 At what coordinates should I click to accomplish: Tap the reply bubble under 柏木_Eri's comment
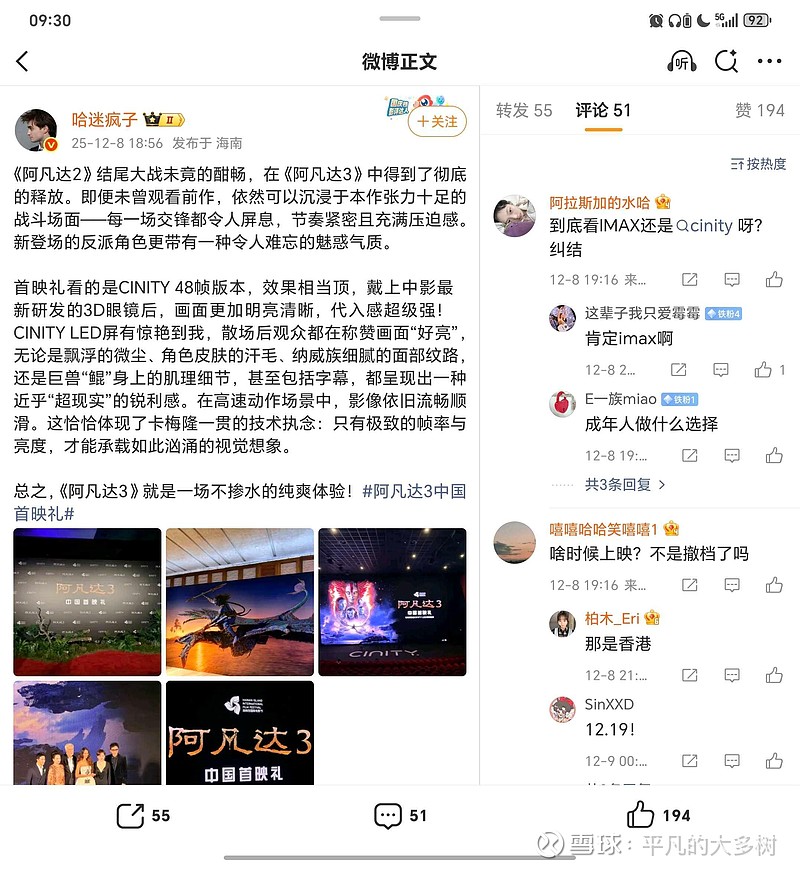click(x=733, y=676)
